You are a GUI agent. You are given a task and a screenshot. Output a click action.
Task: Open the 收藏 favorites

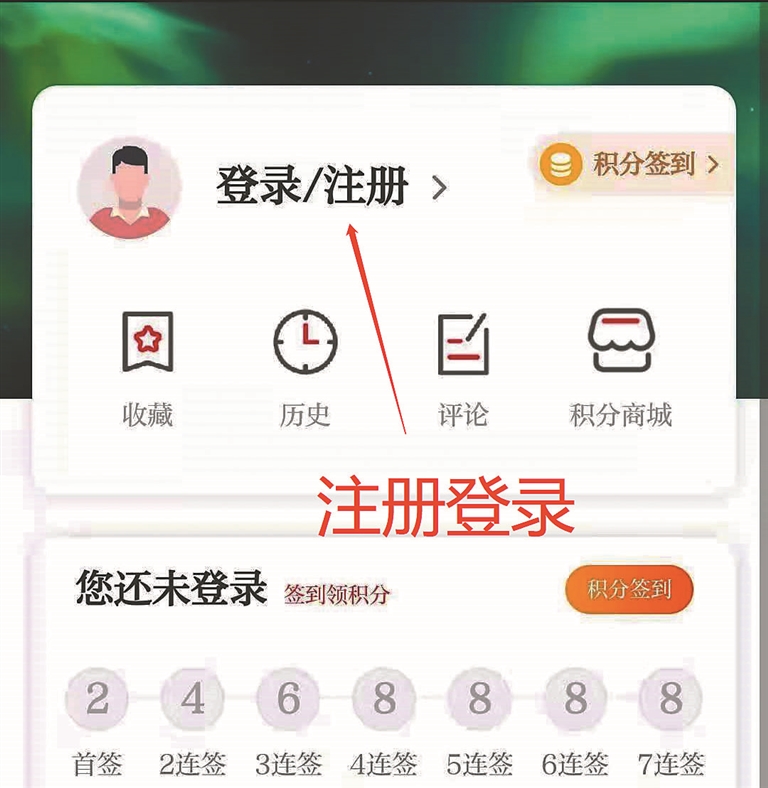tap(148, 366)
